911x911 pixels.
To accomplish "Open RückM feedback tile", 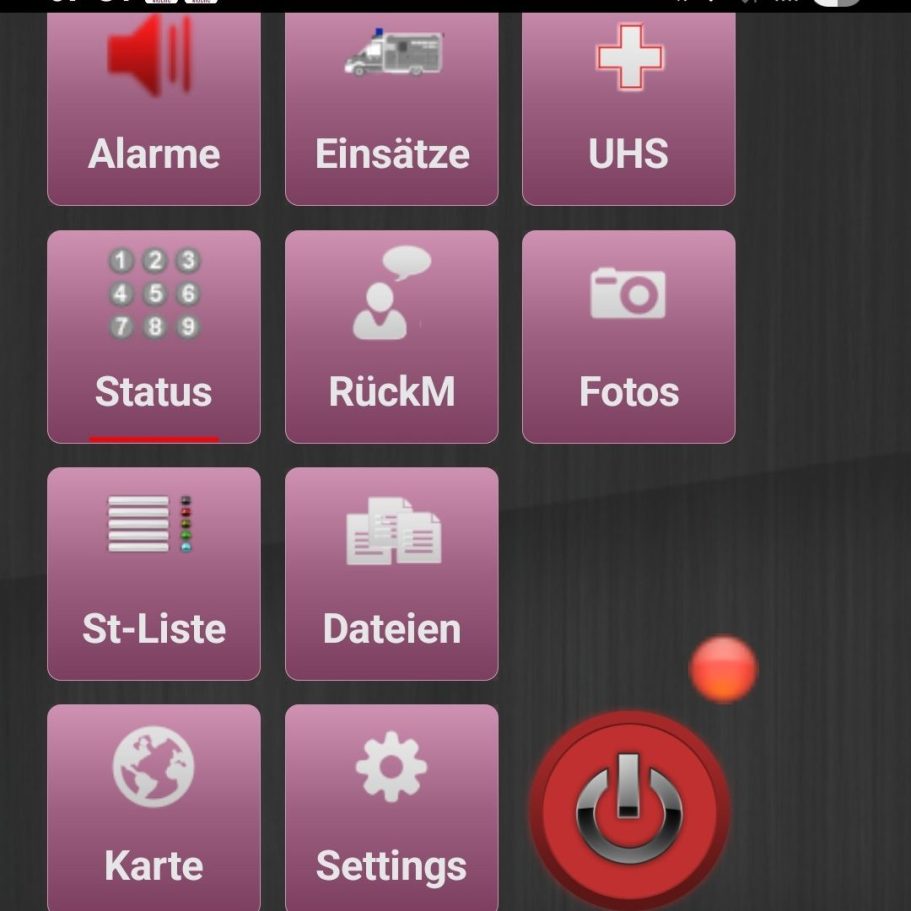I will (x=392, y=337).
